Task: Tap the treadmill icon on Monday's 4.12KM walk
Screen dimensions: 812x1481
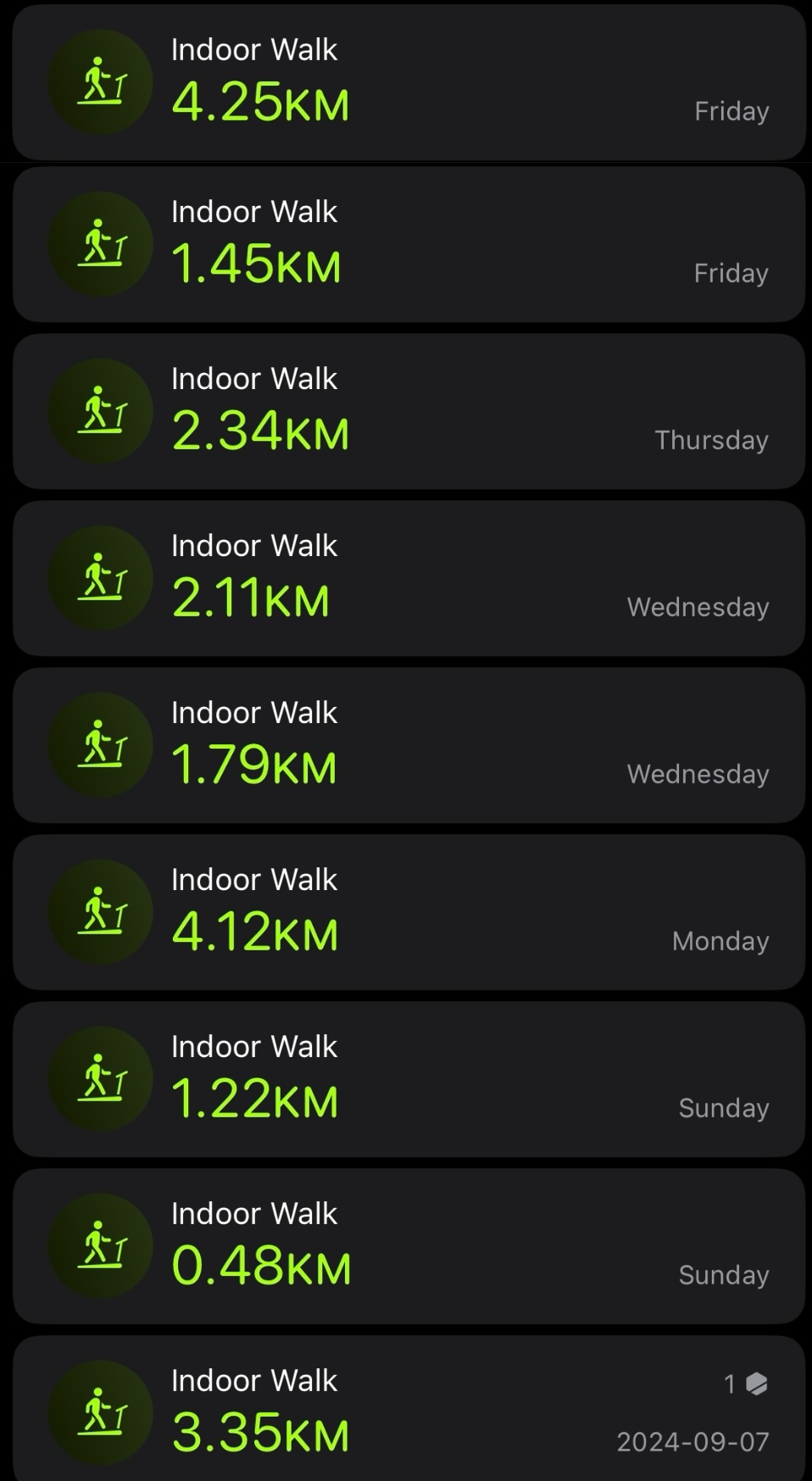Action: point(100,911)
